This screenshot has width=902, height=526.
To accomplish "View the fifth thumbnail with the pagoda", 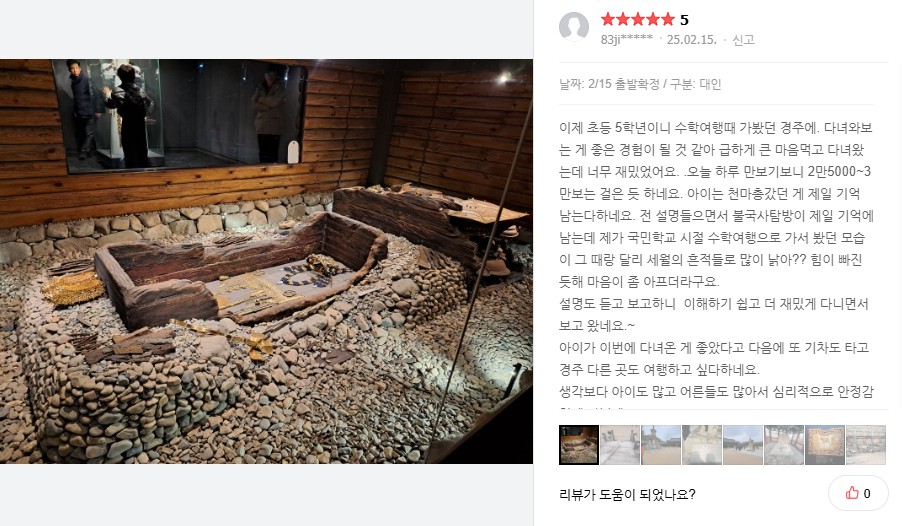I will 743,445.
